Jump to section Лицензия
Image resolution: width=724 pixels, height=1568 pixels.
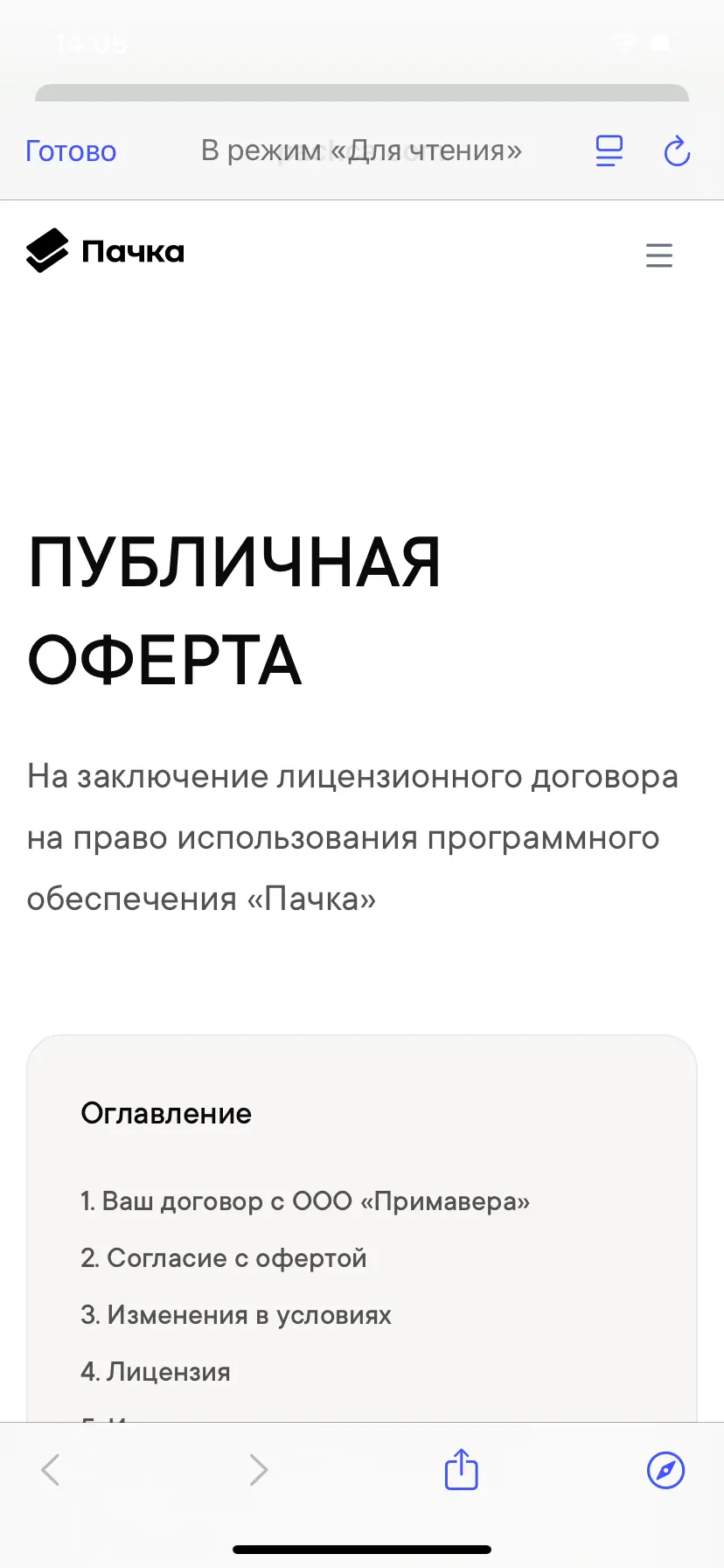(x=155, y=1372)
